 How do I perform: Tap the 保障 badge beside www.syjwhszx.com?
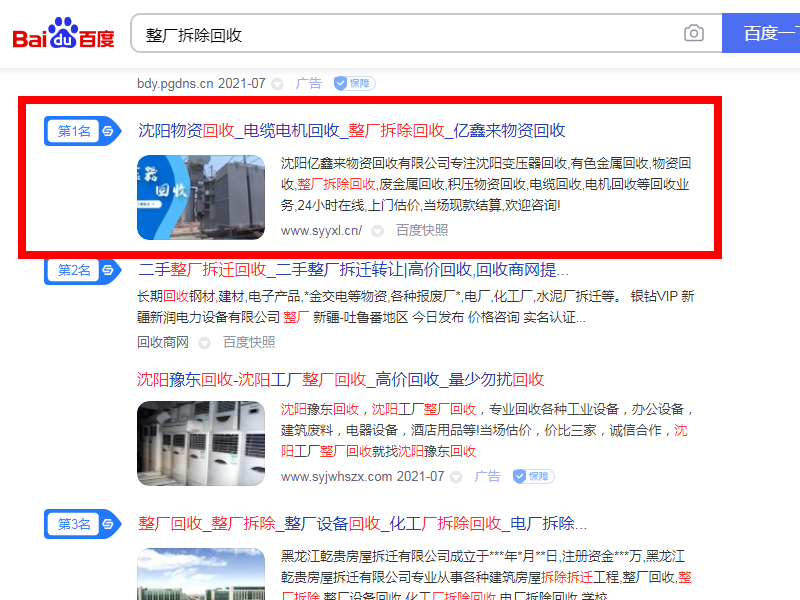pos(532,476)
